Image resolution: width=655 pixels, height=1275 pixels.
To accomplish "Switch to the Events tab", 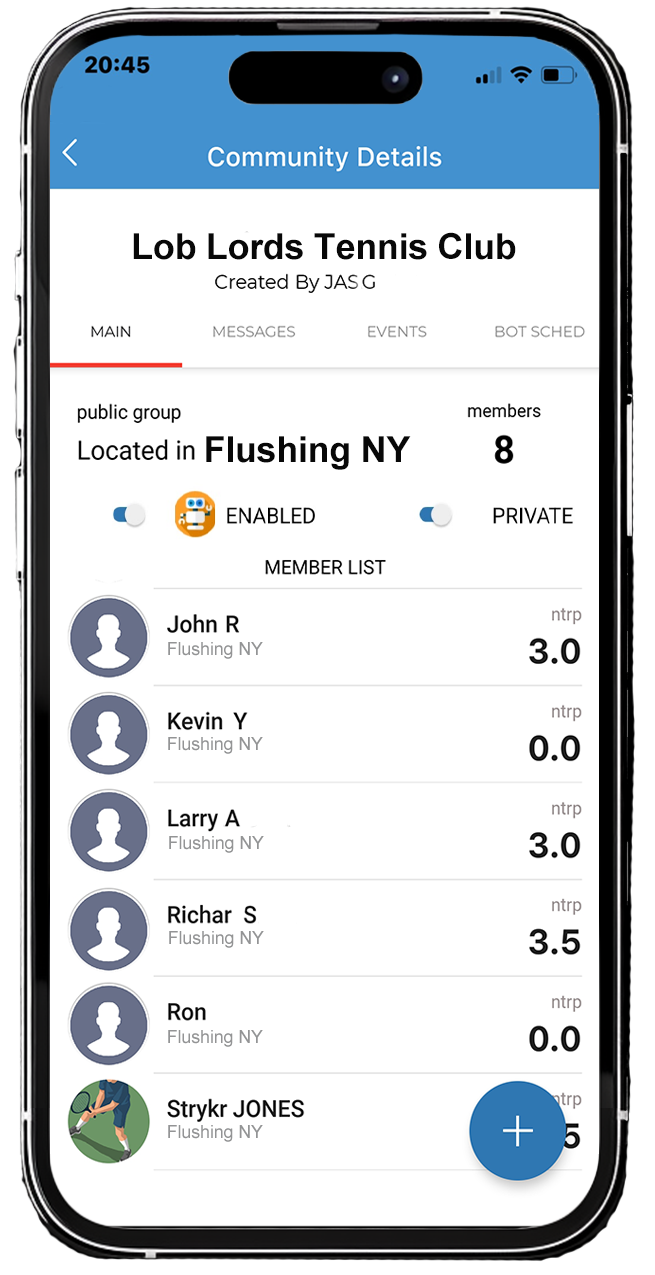I will [396, 332].
